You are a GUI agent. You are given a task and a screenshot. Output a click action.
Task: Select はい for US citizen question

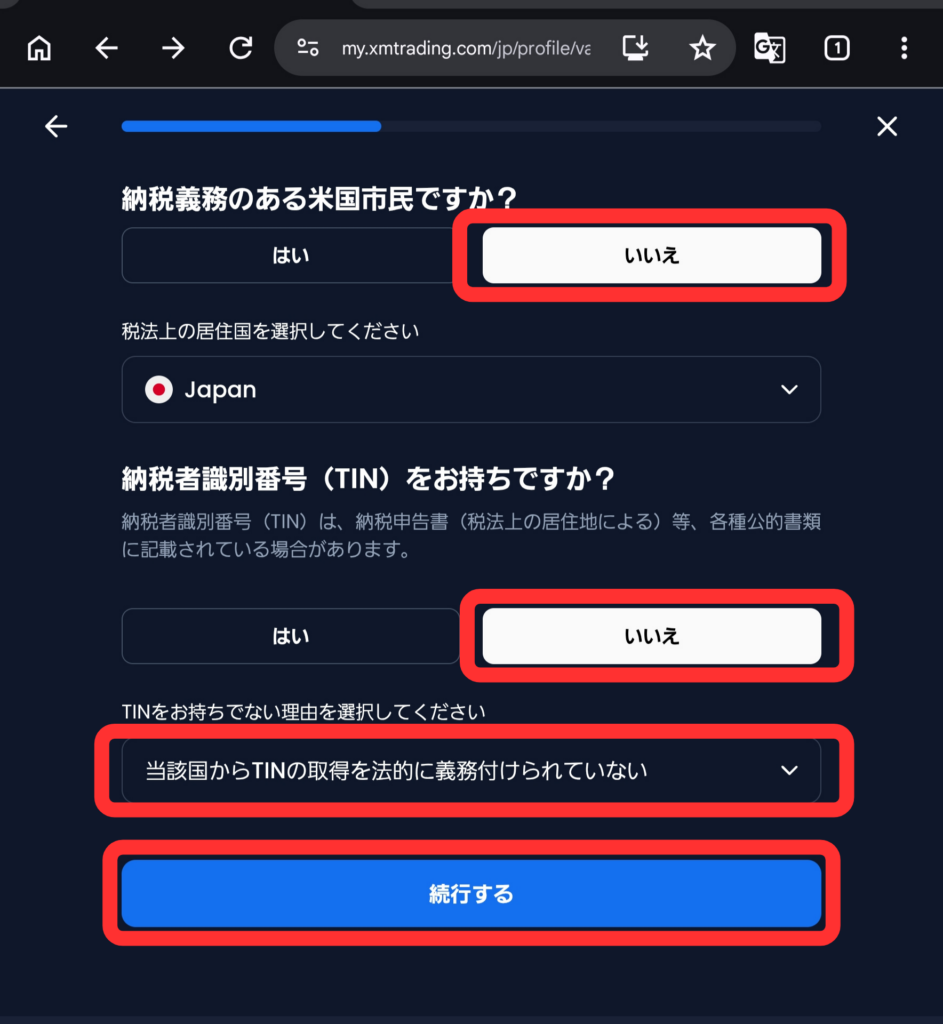291,255
